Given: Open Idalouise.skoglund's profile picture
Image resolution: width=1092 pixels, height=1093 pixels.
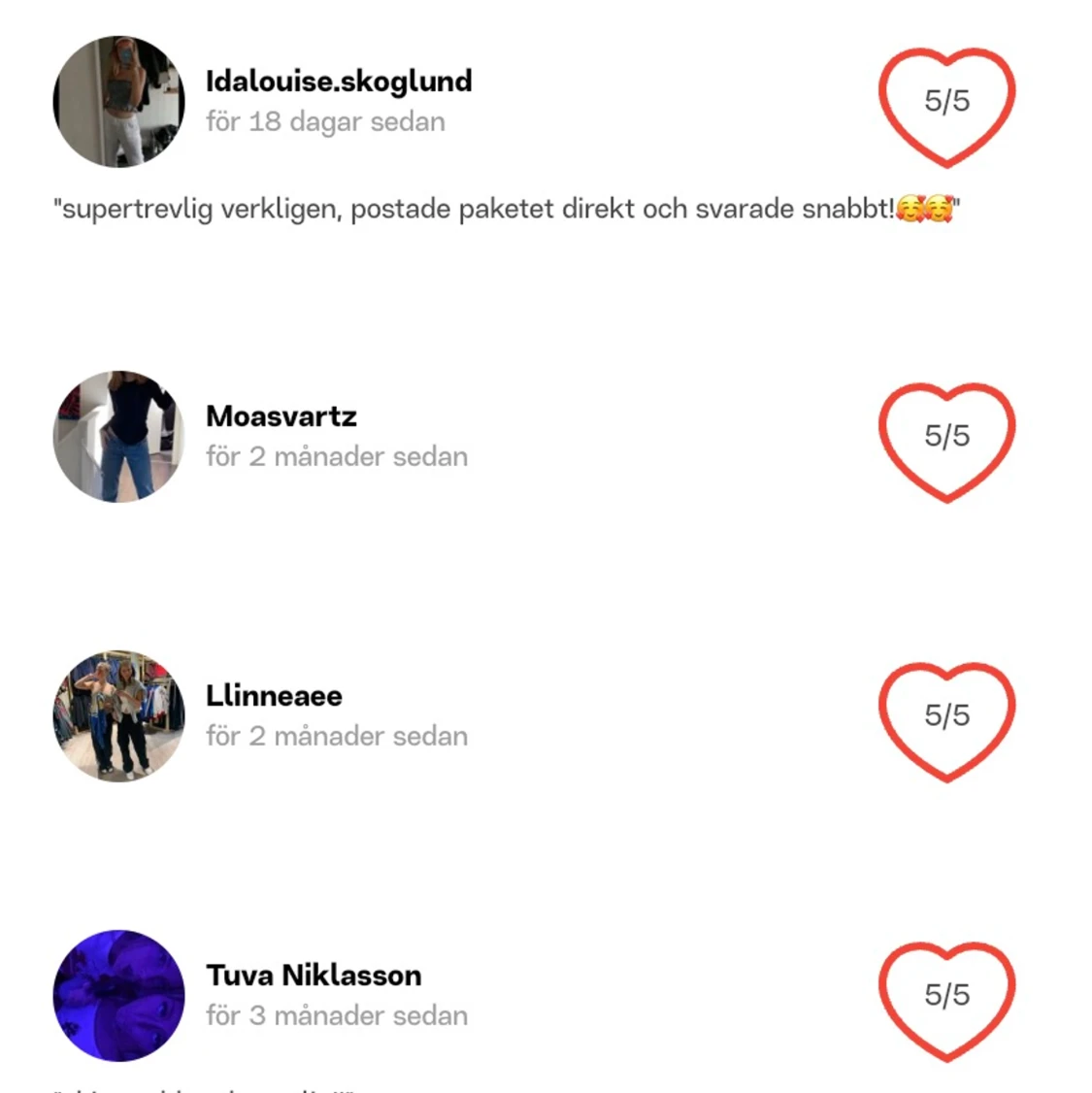Looking at the screenshot, I should click(118, 102).
